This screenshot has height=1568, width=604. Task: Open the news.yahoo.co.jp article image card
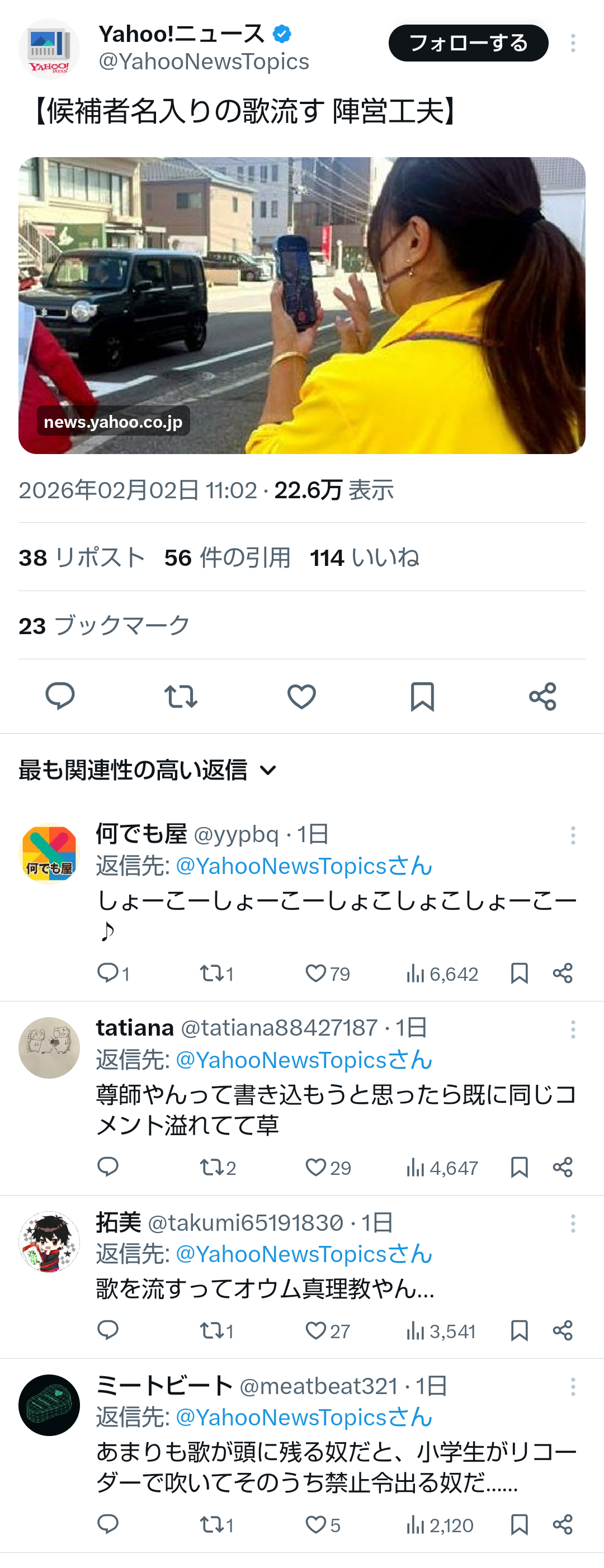(301, 305)
